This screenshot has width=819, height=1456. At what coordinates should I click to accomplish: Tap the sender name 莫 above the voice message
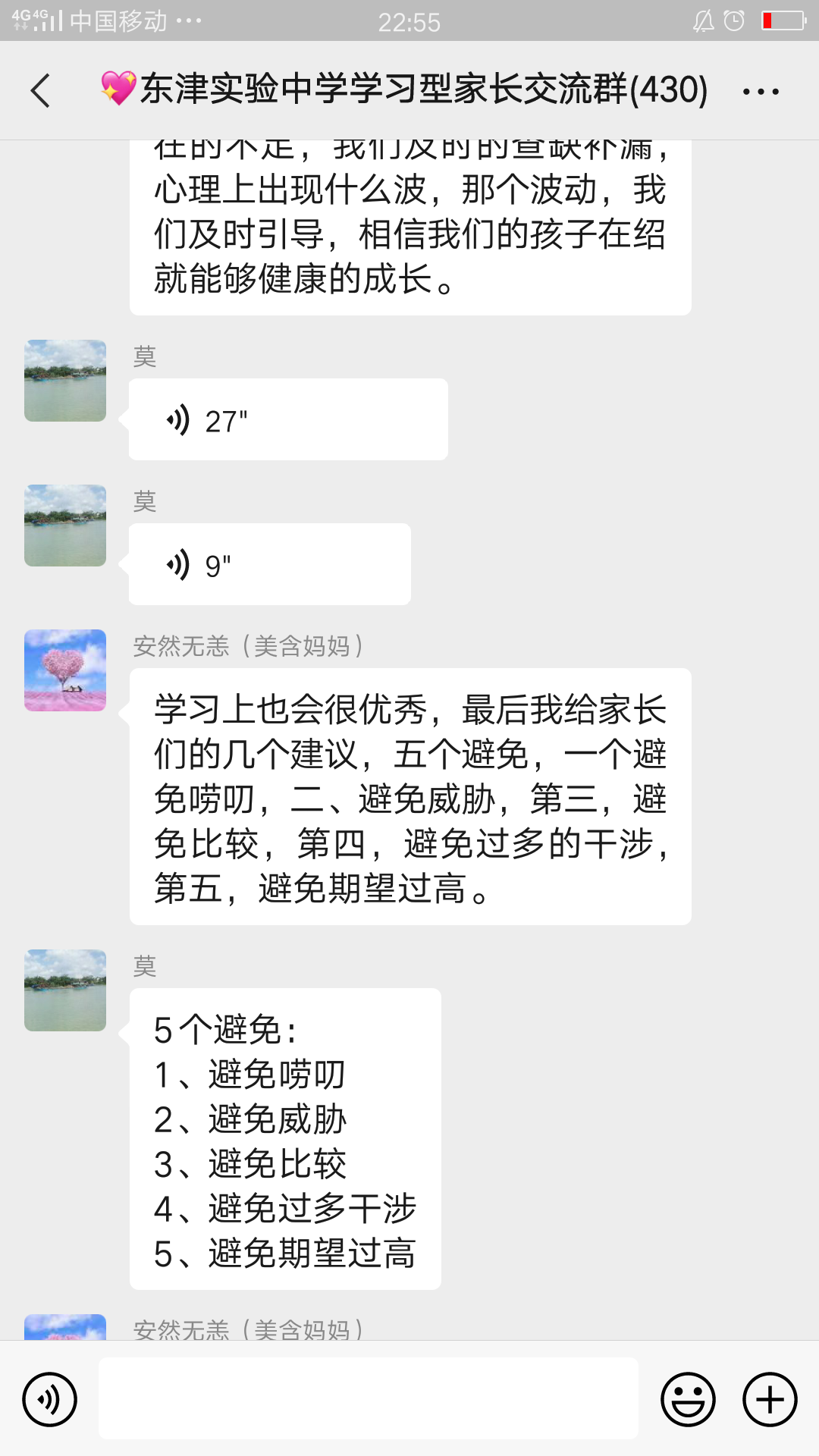[x=146, y=357]
